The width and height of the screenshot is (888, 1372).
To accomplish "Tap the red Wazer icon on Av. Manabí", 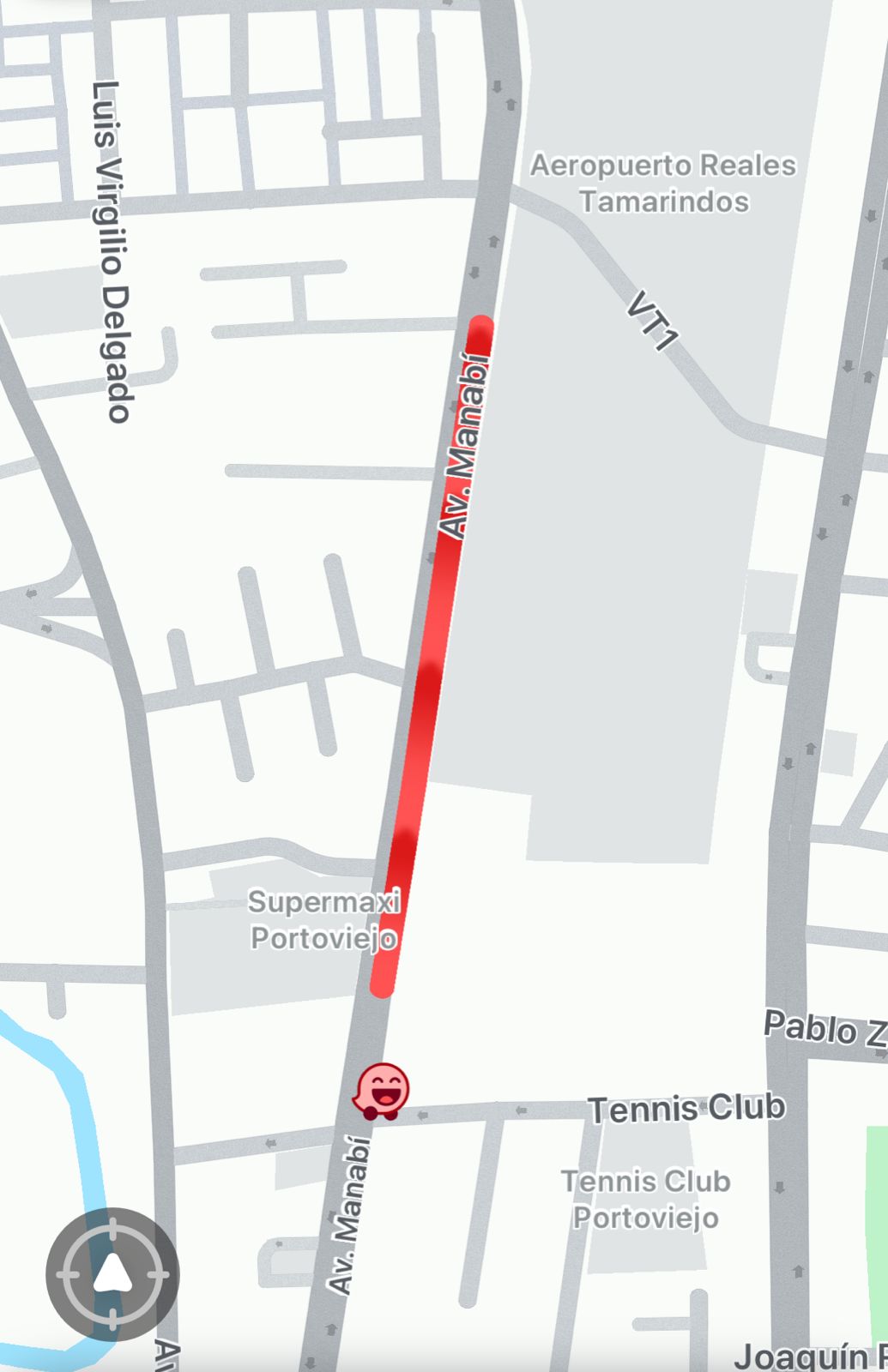I will pos(382,1091).
